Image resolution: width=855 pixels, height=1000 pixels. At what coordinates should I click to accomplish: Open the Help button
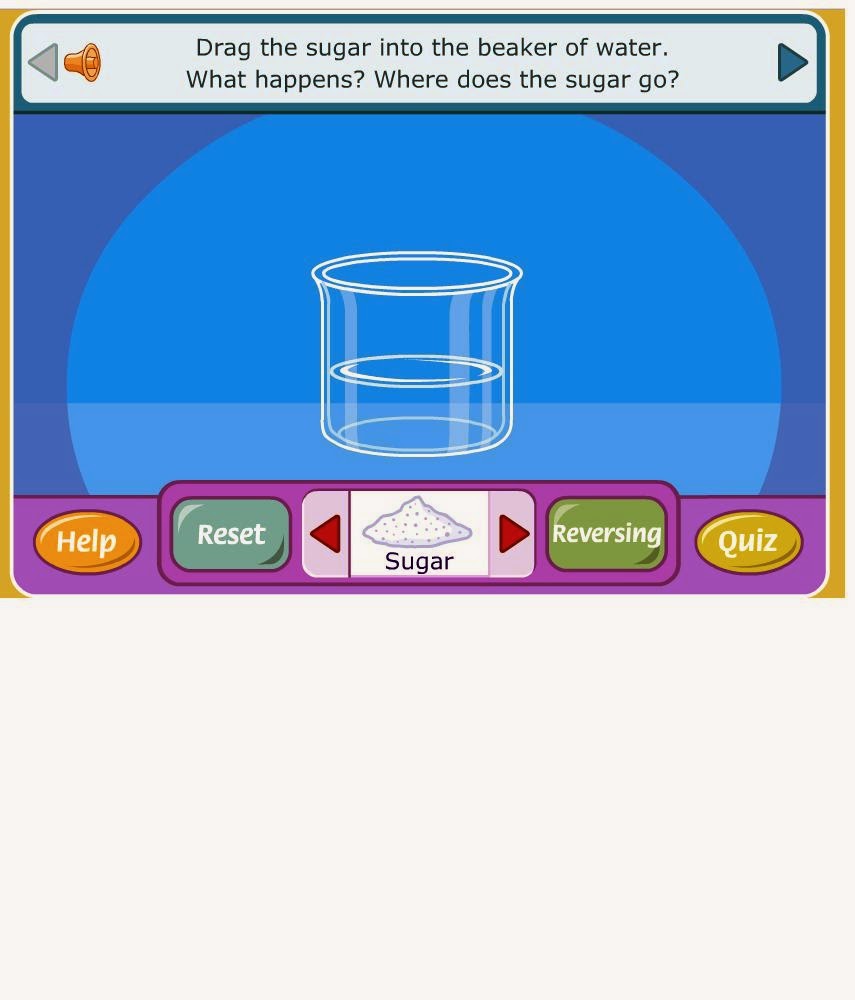click(x=87, y=541)
